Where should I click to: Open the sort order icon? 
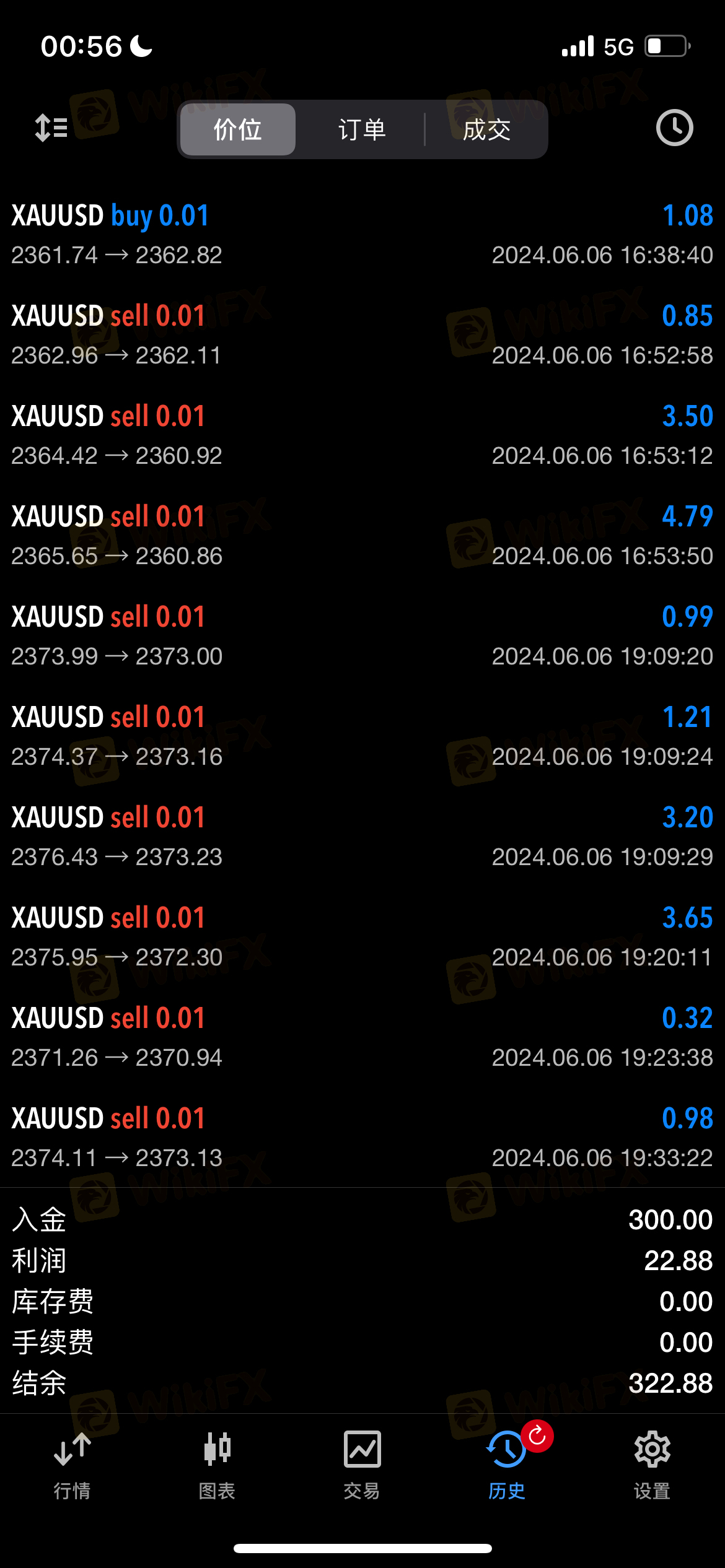click(x=51, y=128)
